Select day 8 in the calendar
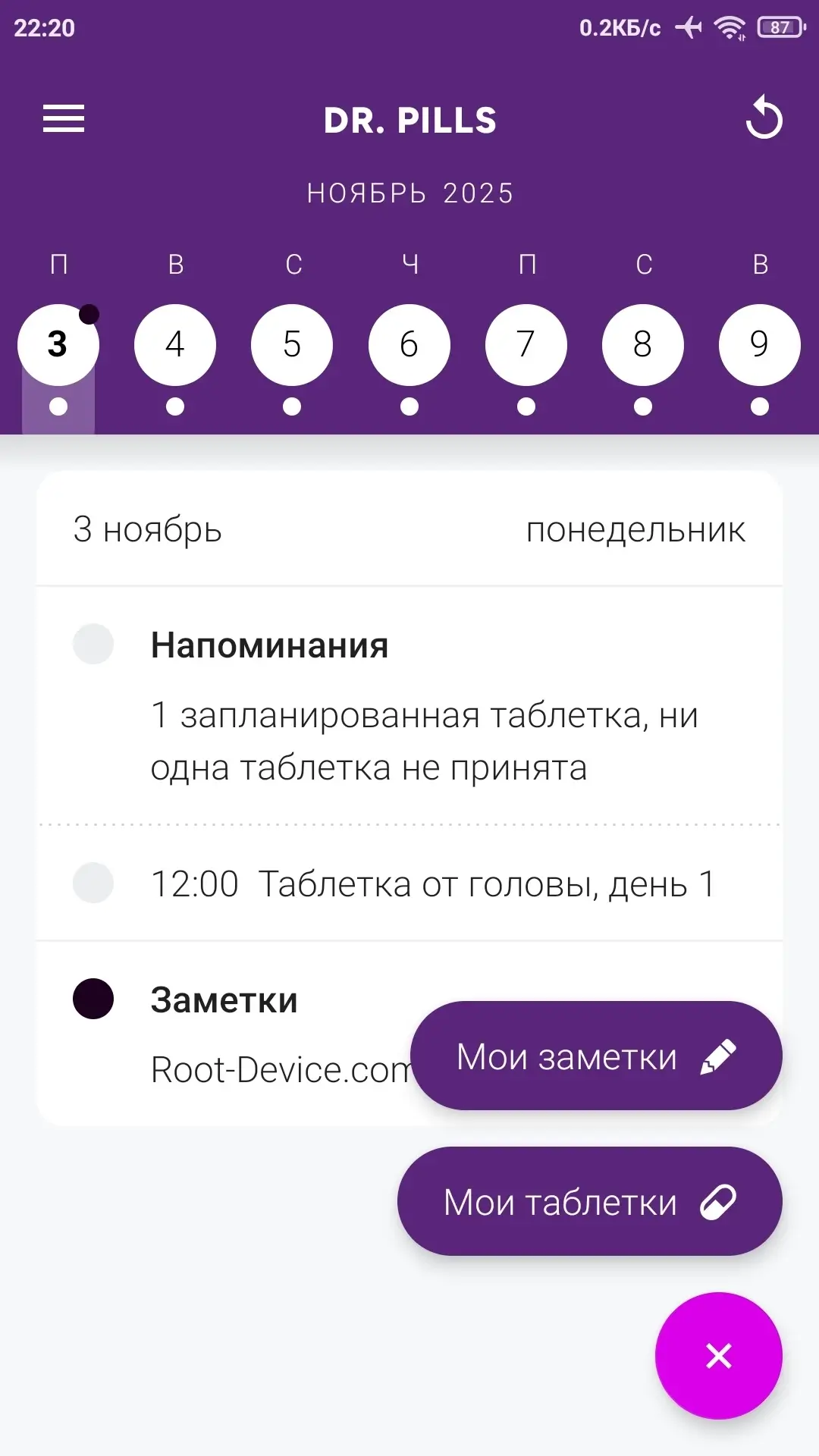The height and width of the screenshot is (1456, 819). tap(643, 345)
